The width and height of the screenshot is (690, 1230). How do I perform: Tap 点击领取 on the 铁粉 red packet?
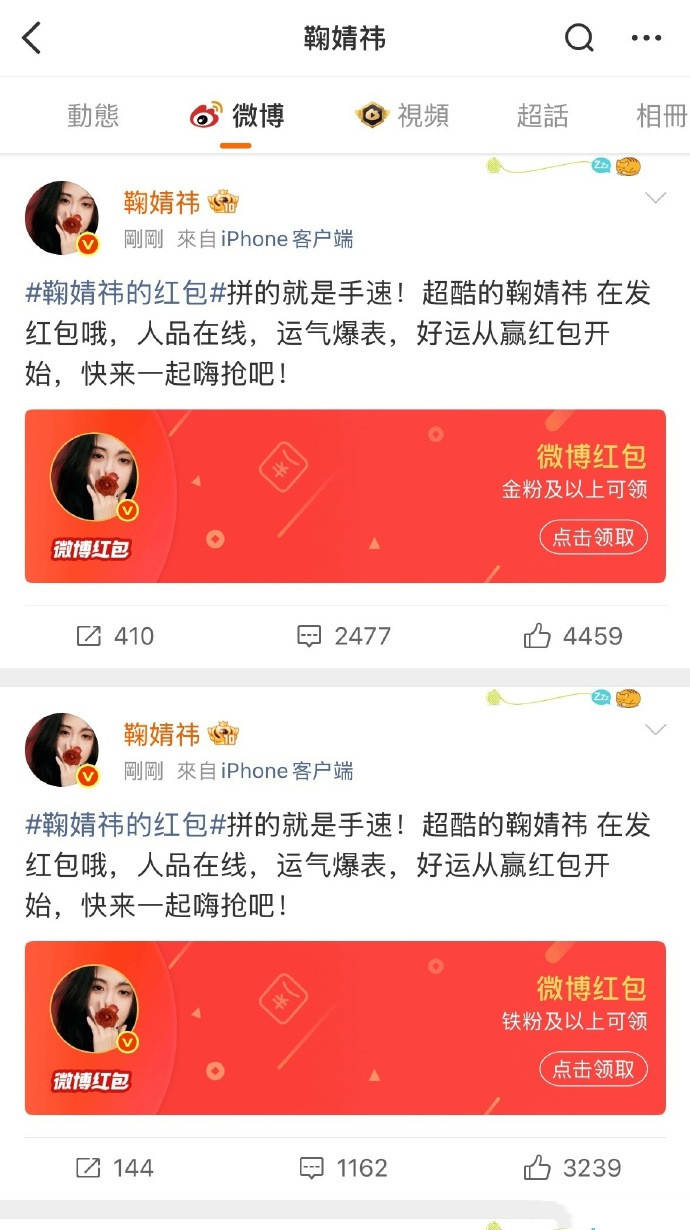[x=594, y=1069]
